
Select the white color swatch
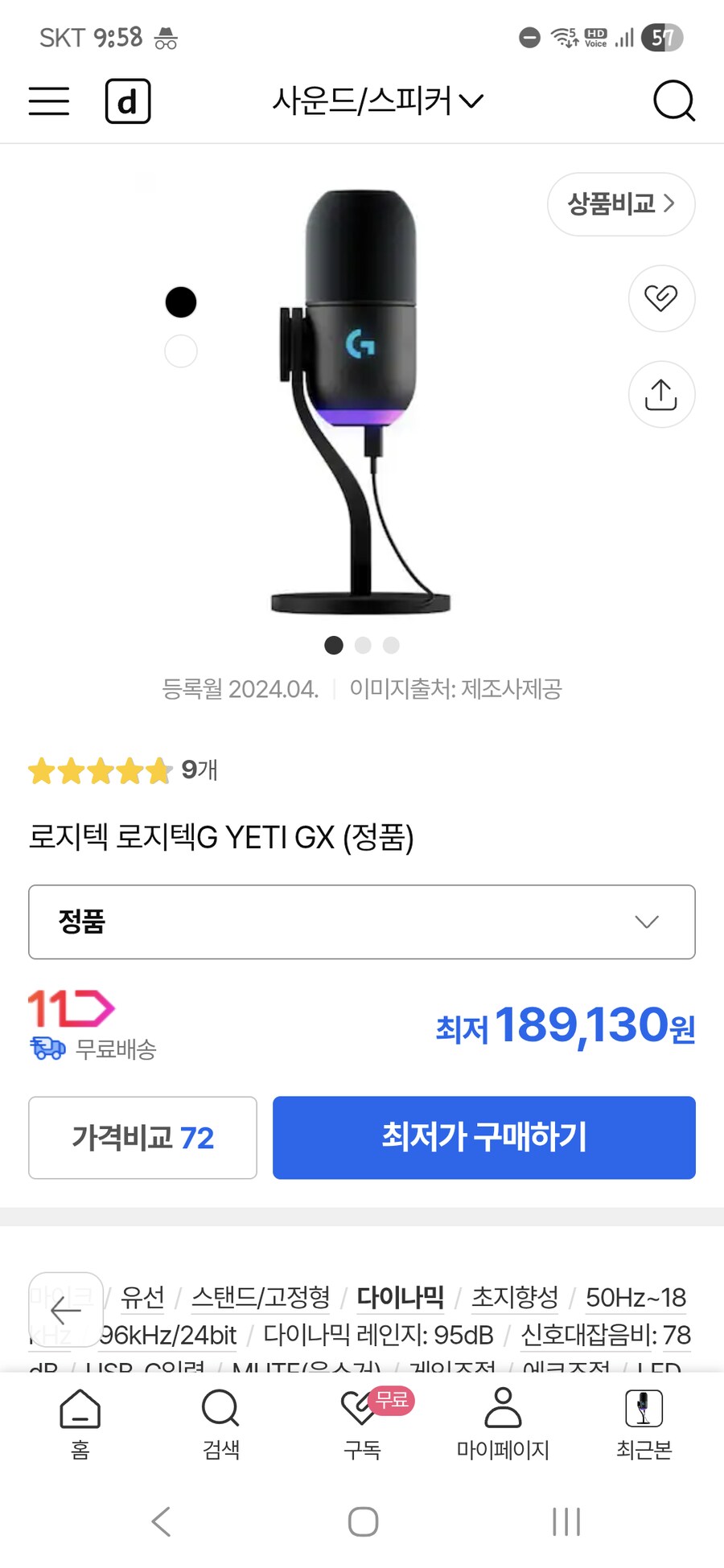tap(181, 351)
